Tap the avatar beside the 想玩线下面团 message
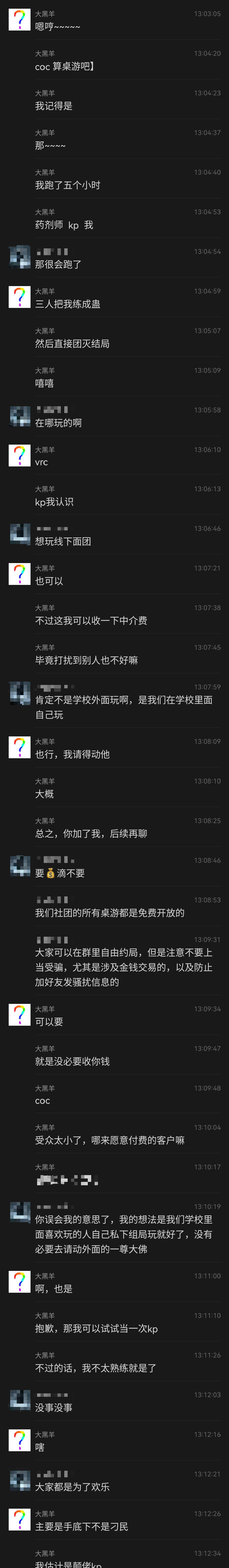 20,534
